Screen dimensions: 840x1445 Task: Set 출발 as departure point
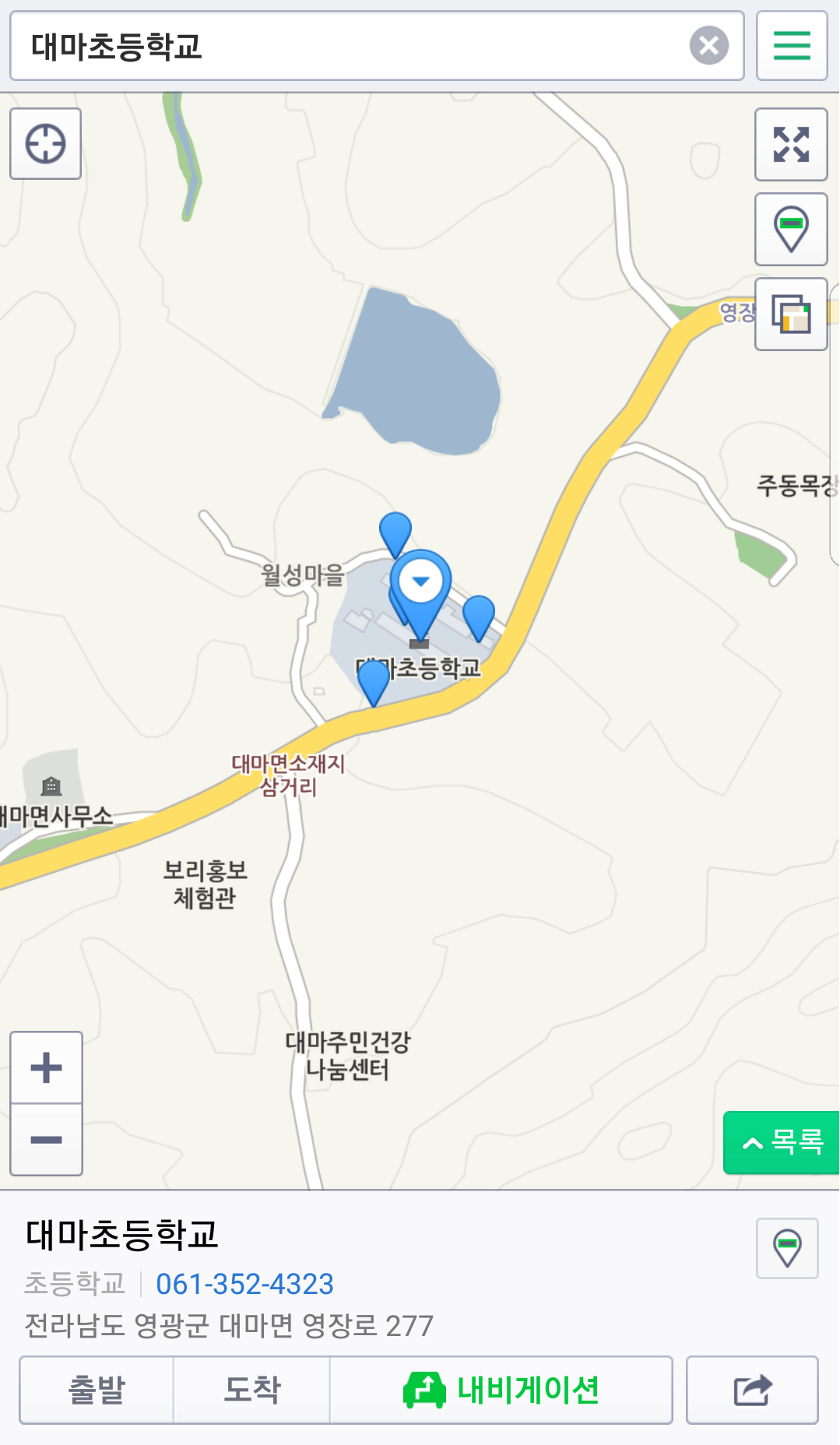pyautogui.click(x=97, y=1390)
